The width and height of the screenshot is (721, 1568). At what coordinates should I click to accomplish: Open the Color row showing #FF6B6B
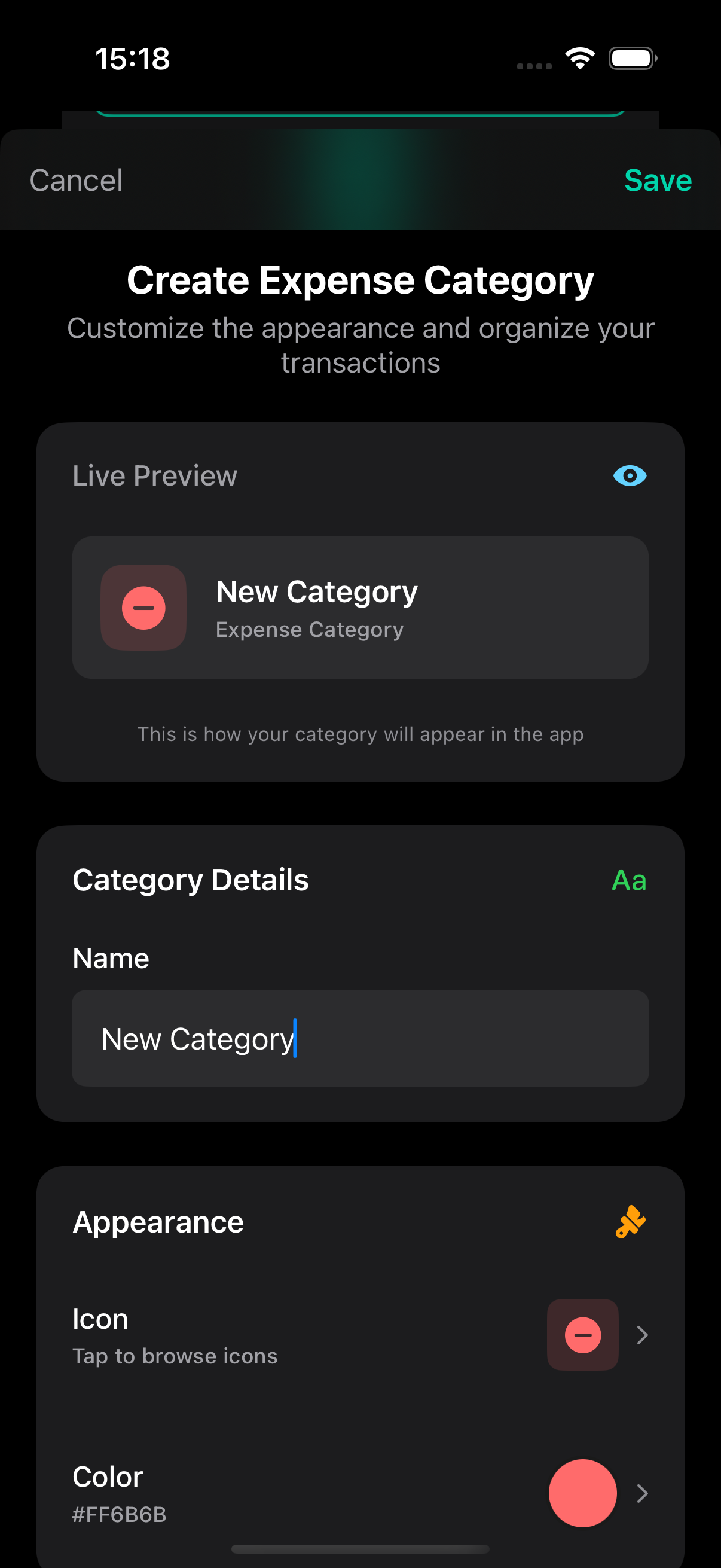click(x=360, y=1493)
